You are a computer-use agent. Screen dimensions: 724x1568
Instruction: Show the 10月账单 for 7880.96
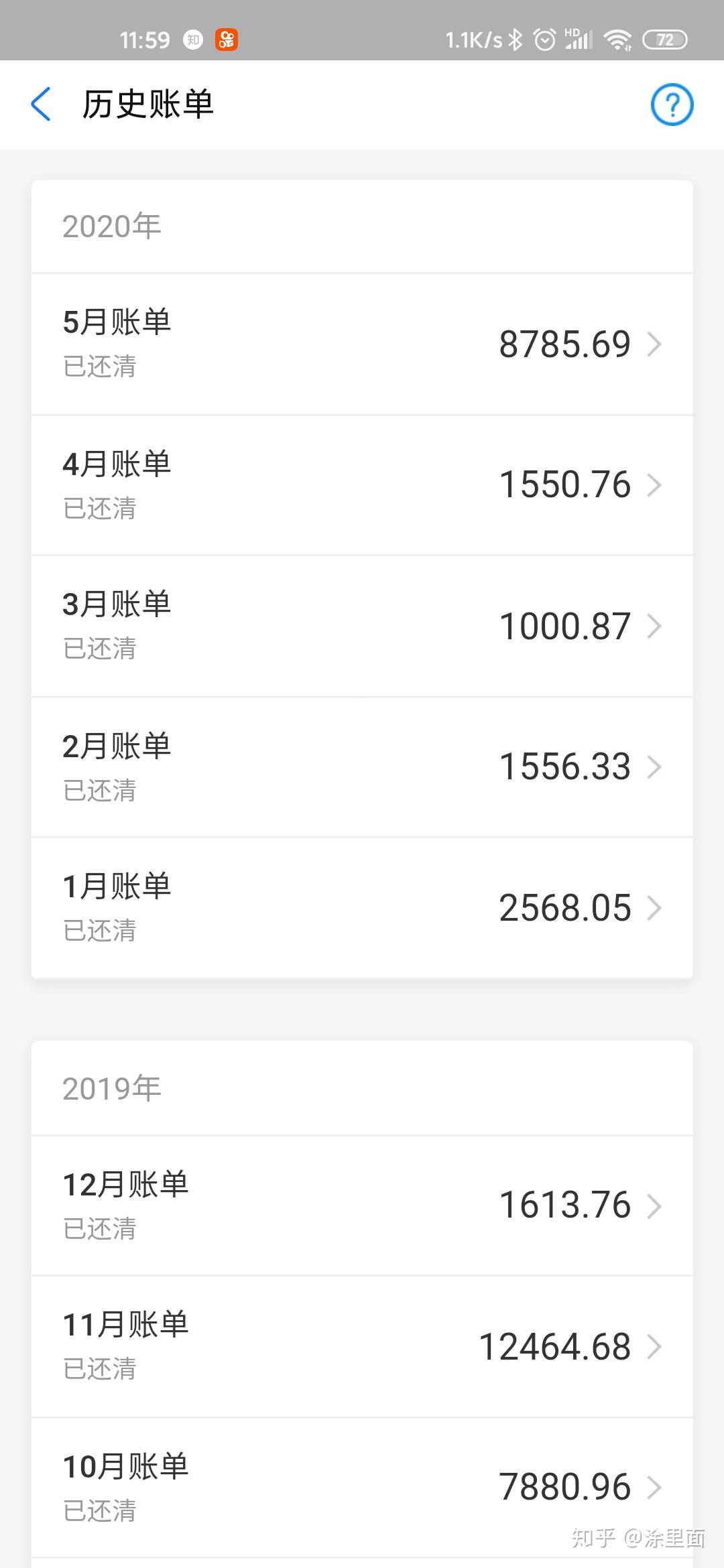(362, 1487)
